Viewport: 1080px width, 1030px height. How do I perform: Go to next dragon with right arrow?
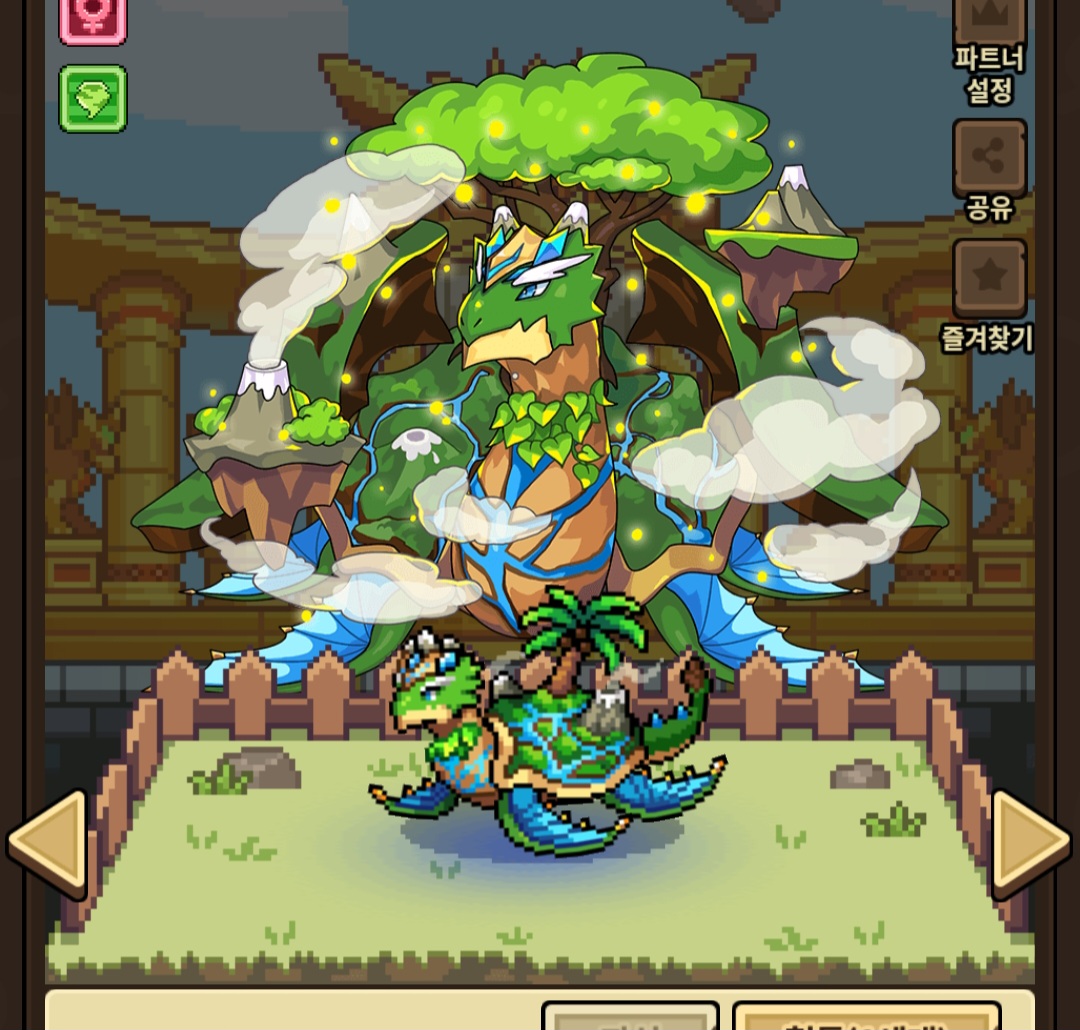(x=1031, y=845)
